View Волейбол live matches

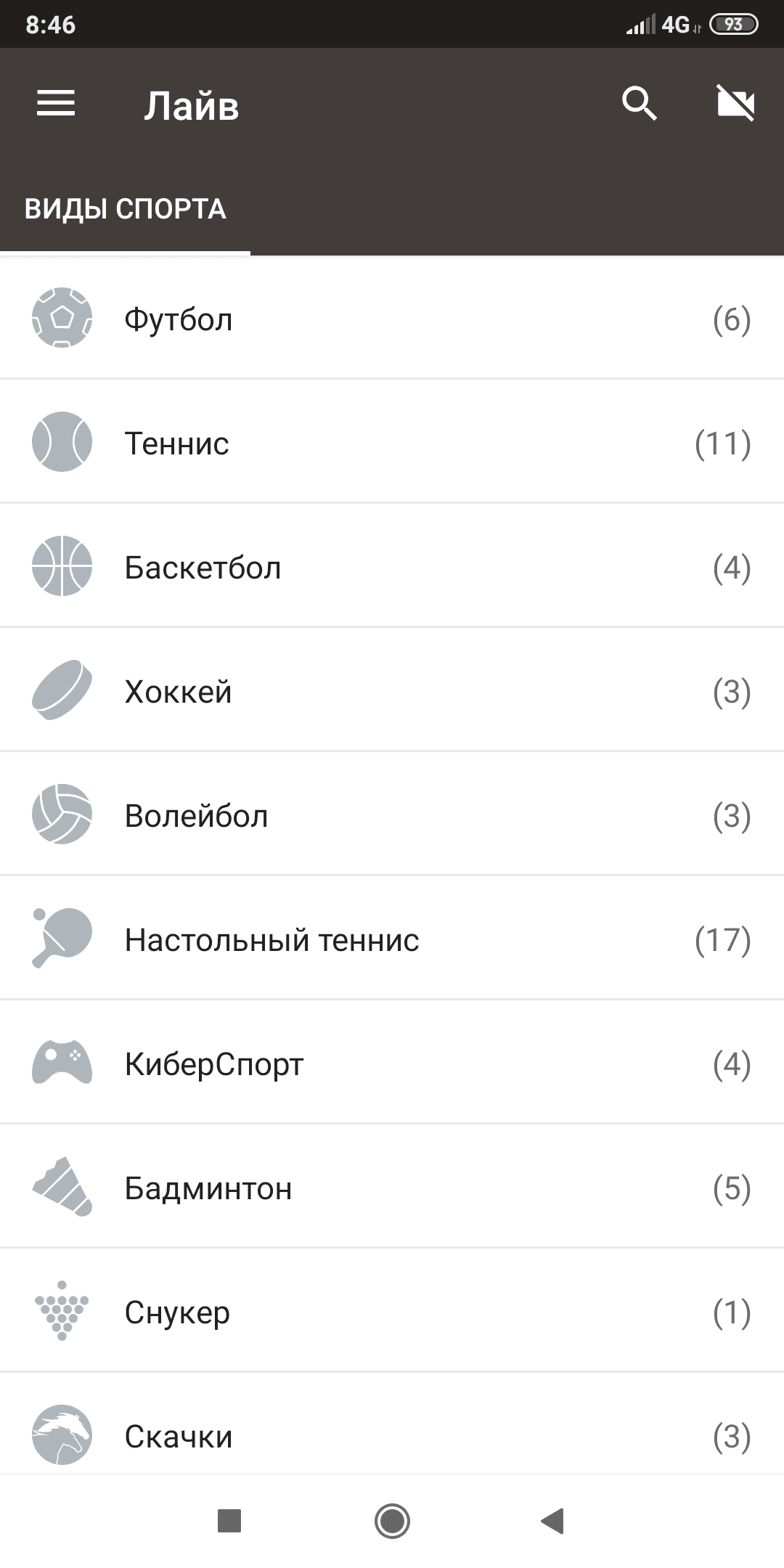coord(392,816)
